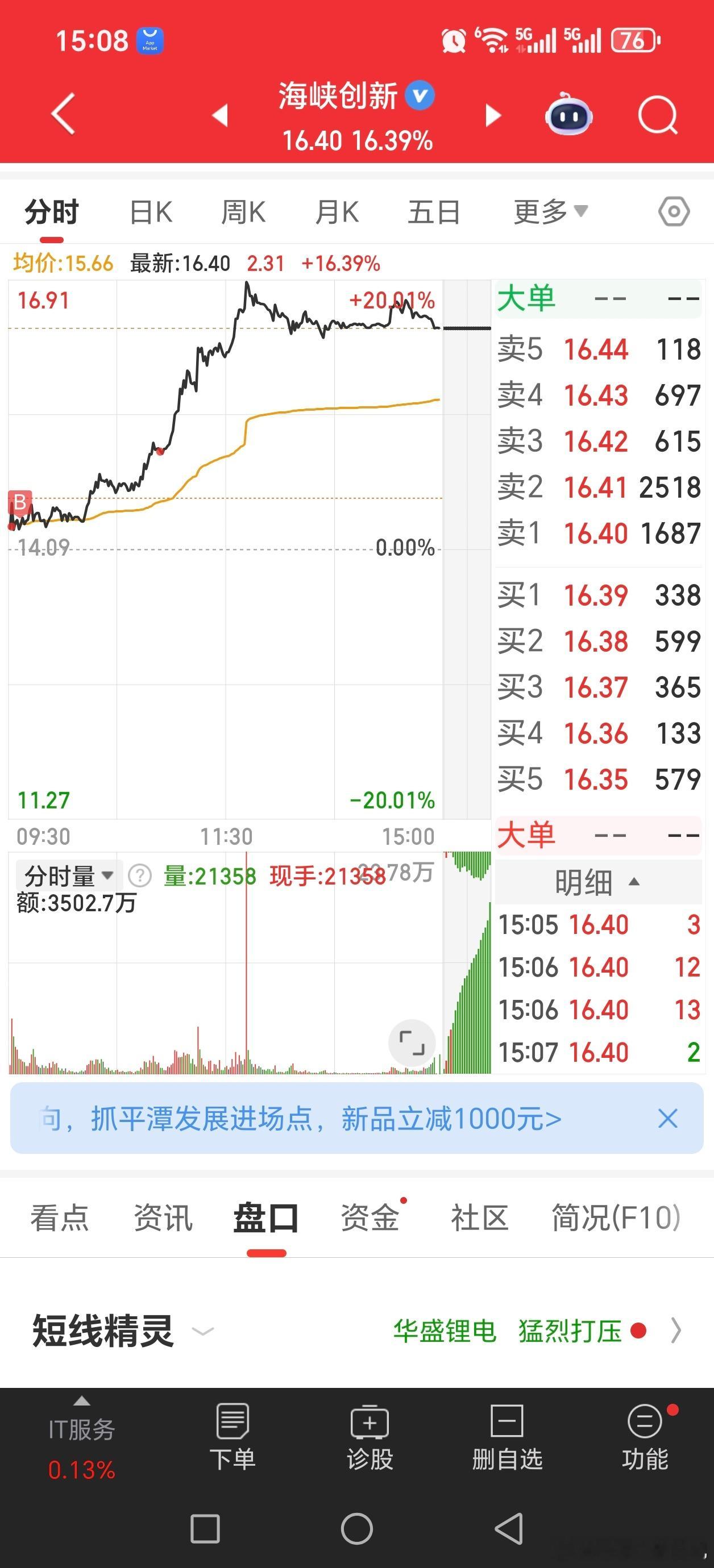Open the 分时量 indicator dropdown
The height and width of the screenshot is (1568, 714).
click(x=69, y=876)
